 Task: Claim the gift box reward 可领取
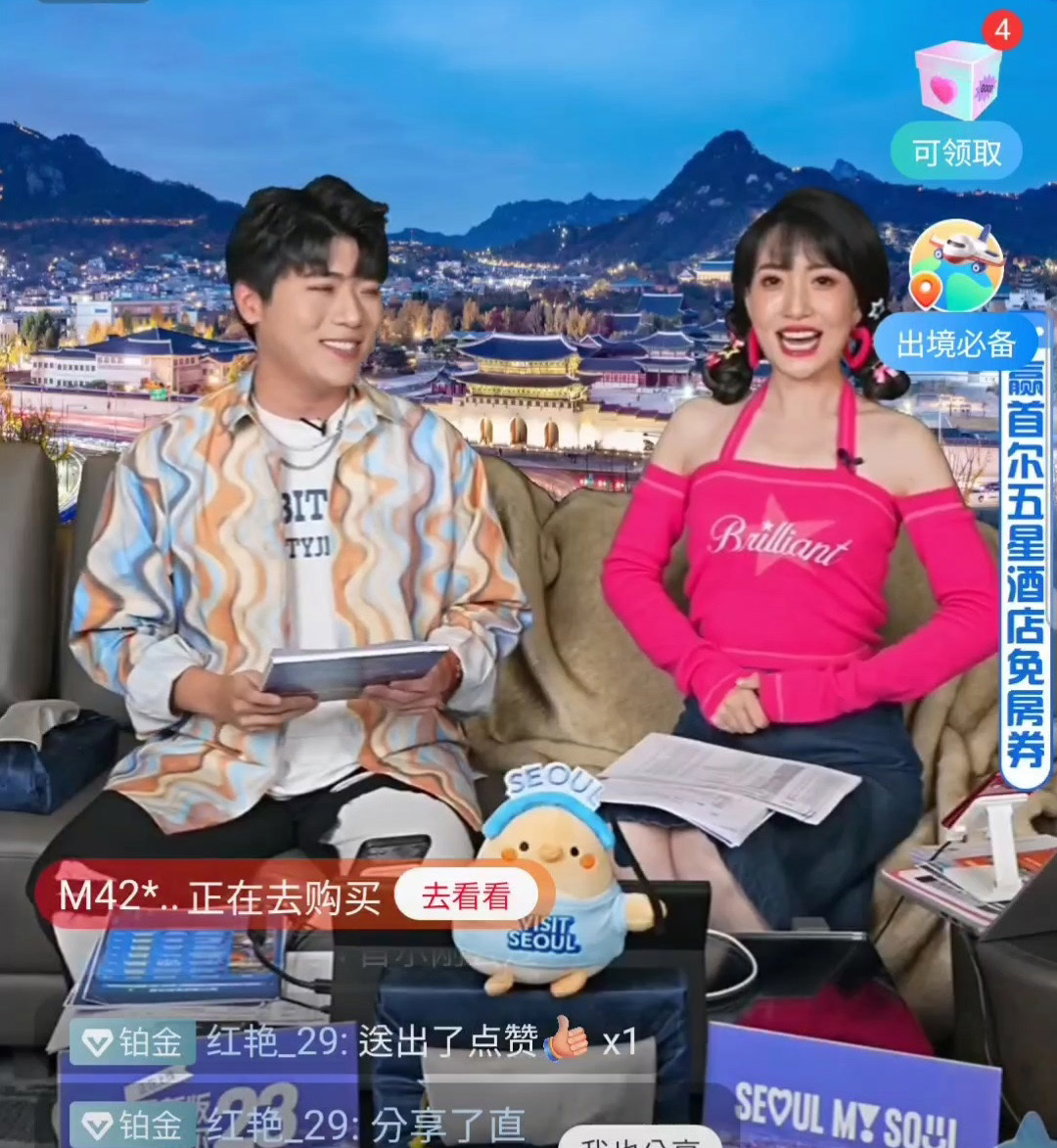tap(956, 152)
